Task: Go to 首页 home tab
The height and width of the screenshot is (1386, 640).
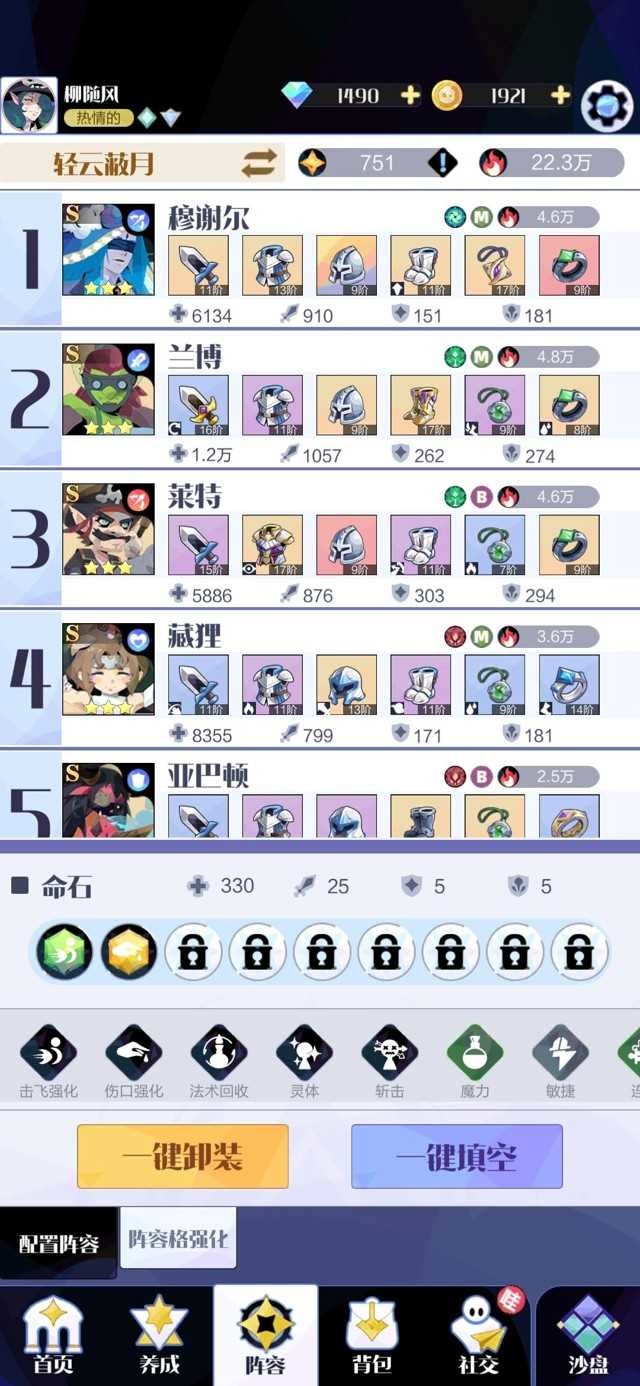Action: tap(52, 1336)
